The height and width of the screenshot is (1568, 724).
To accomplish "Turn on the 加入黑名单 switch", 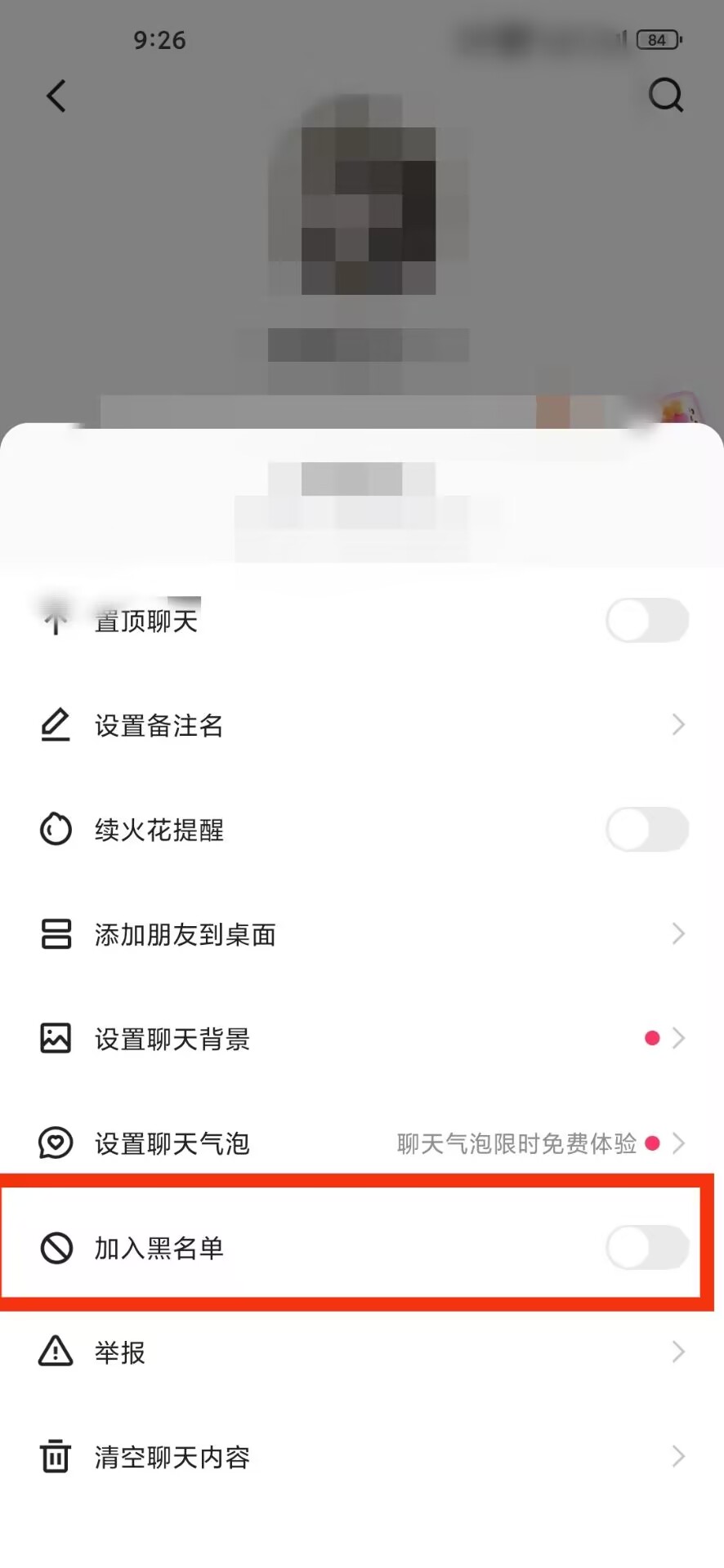I will [x=647, y=1248].
